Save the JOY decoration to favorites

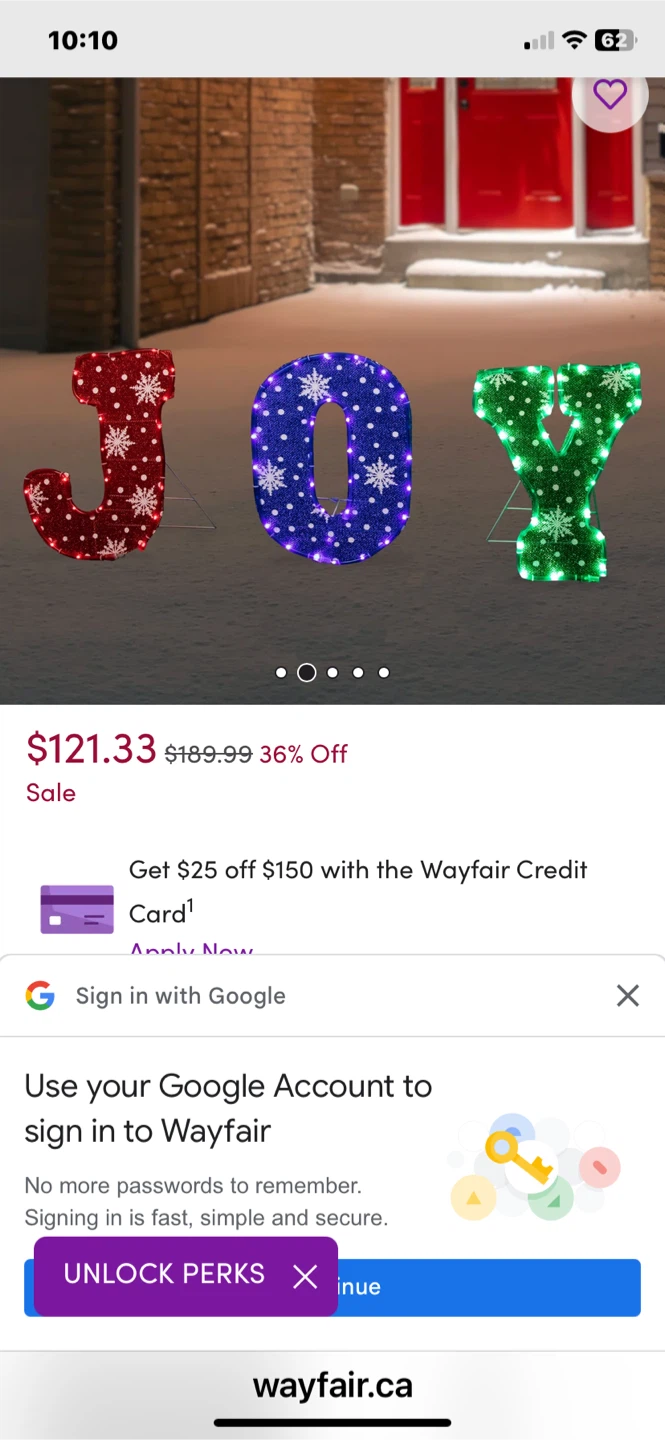pyautogui.click(x=610, y=96)
